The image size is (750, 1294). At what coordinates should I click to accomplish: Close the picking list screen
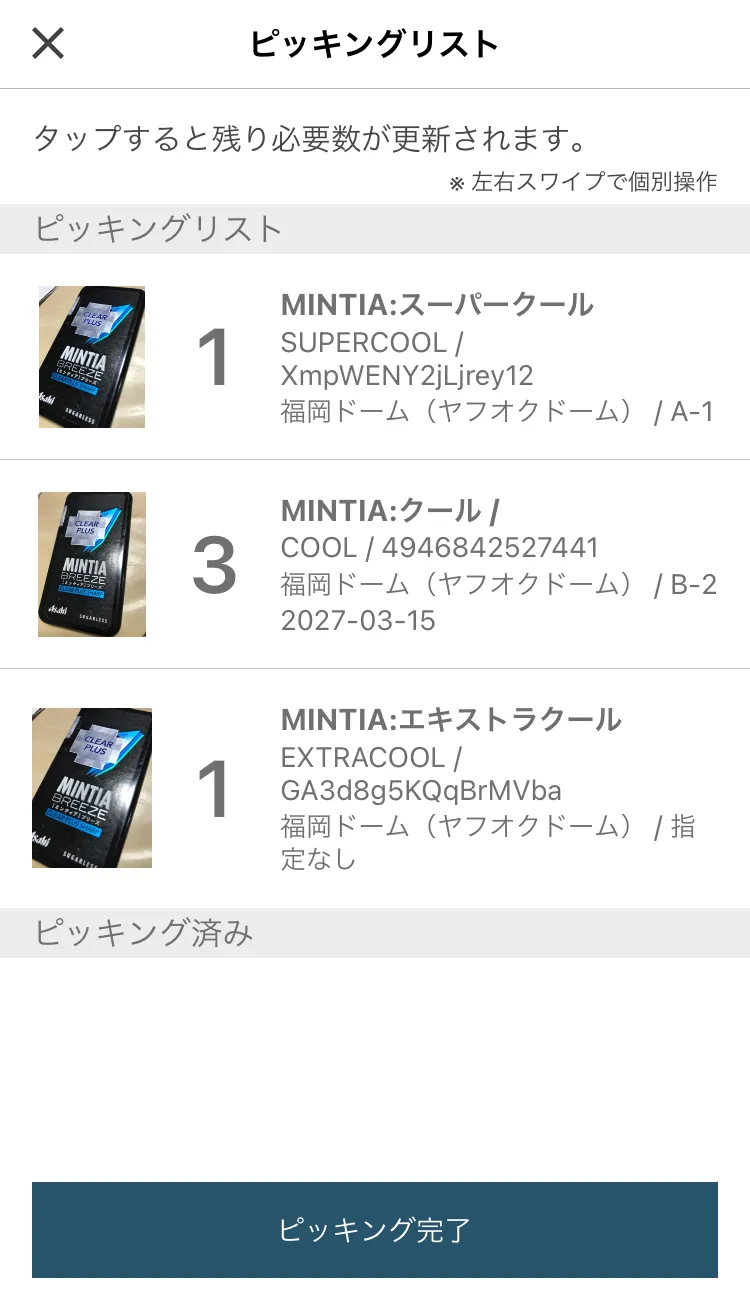(48, 44)
